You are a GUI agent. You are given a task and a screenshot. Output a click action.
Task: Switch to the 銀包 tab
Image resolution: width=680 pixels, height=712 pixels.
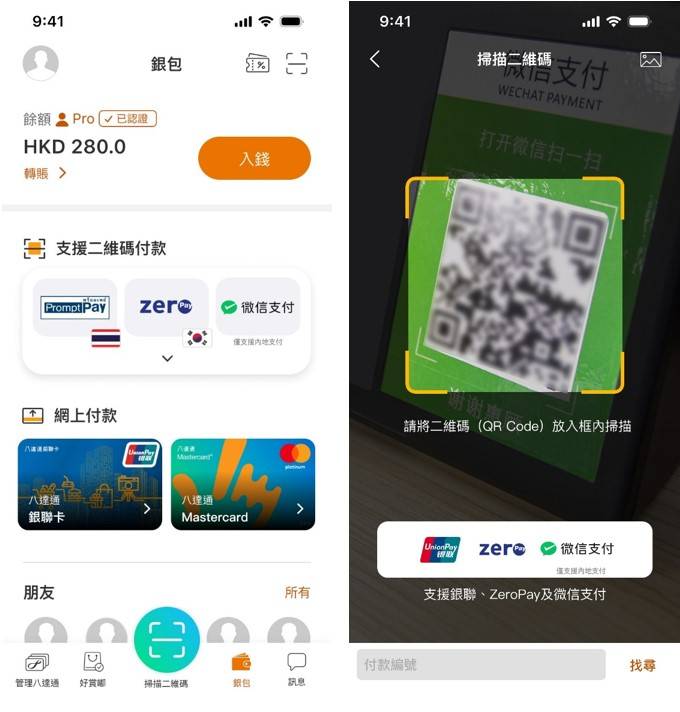[x=241, y=669]
